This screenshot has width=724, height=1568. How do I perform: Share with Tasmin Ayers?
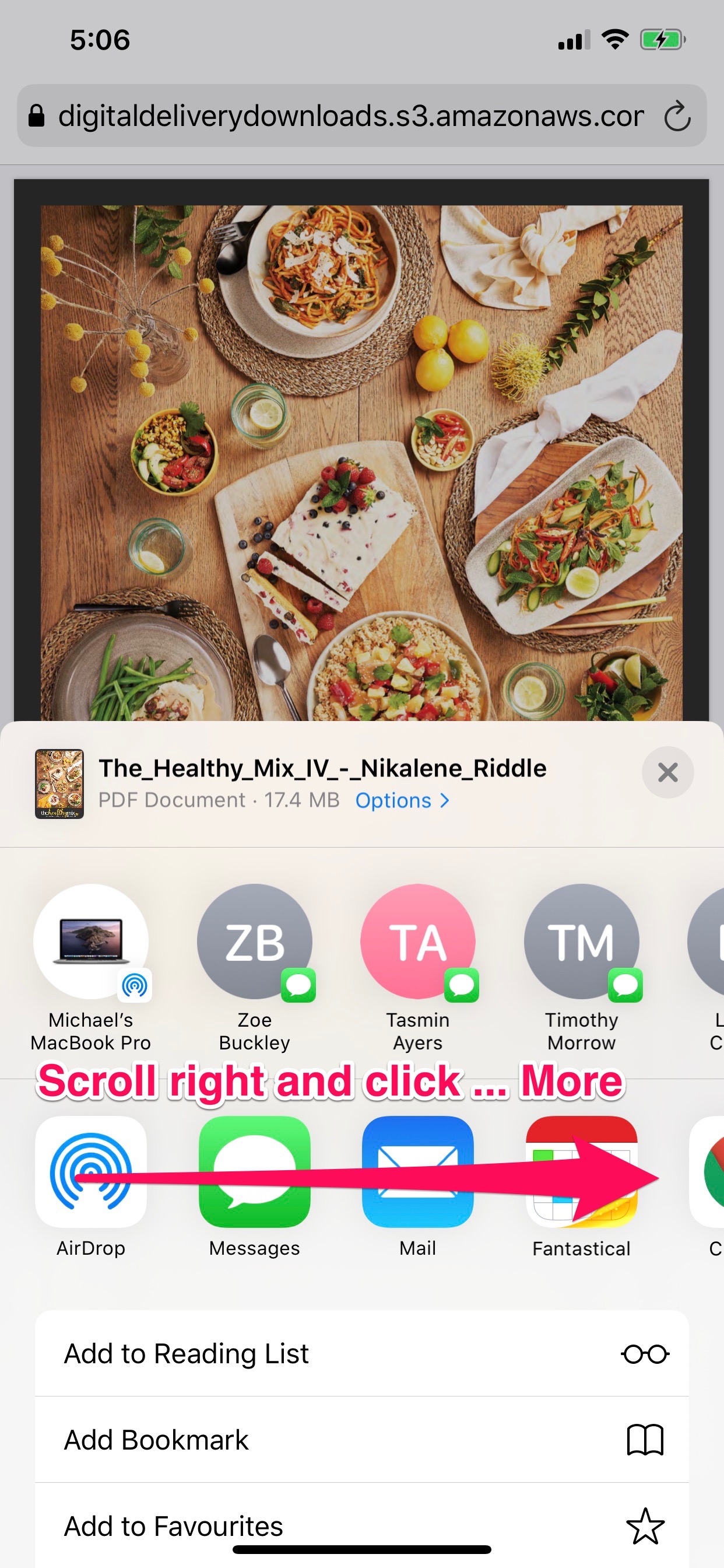(x=418, y=942)
